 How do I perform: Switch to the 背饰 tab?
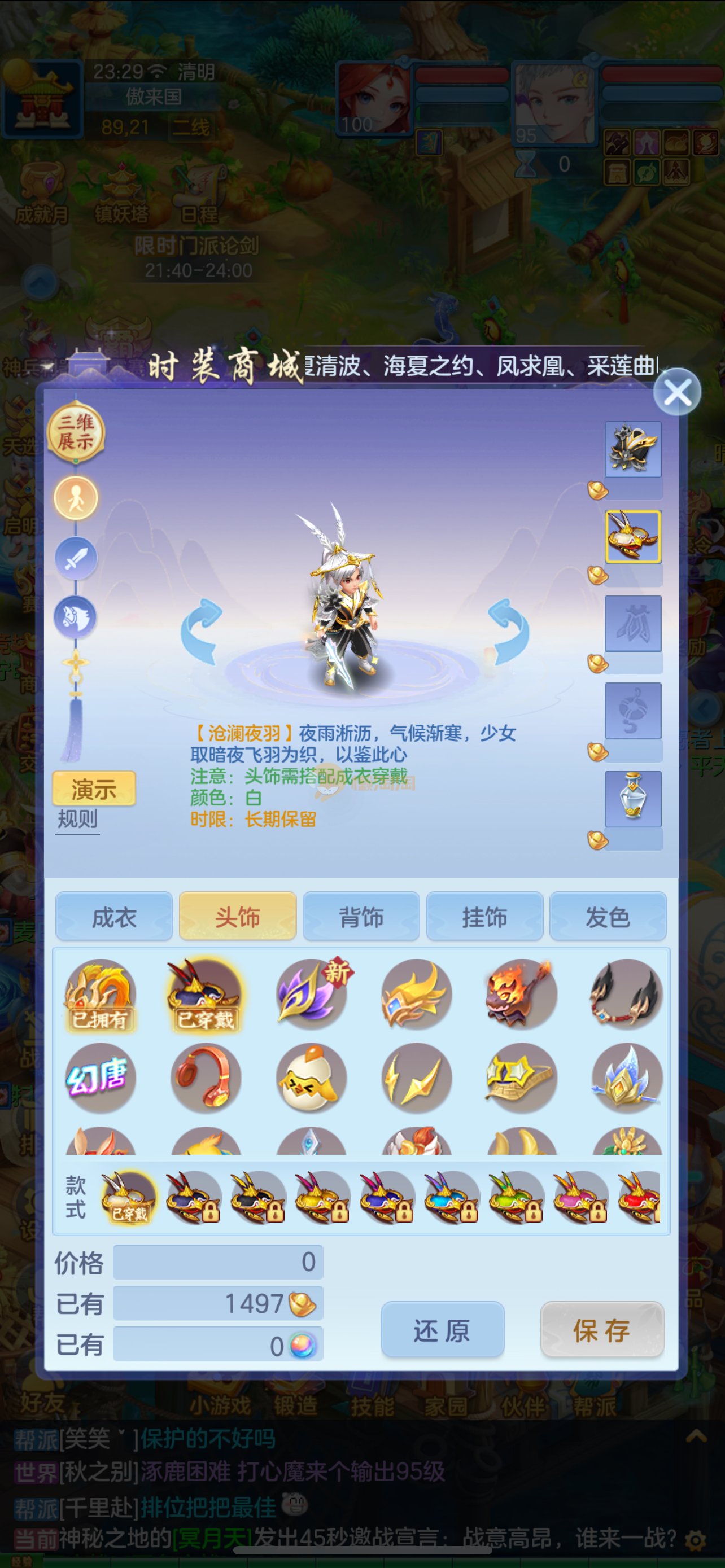pos(361,917)
